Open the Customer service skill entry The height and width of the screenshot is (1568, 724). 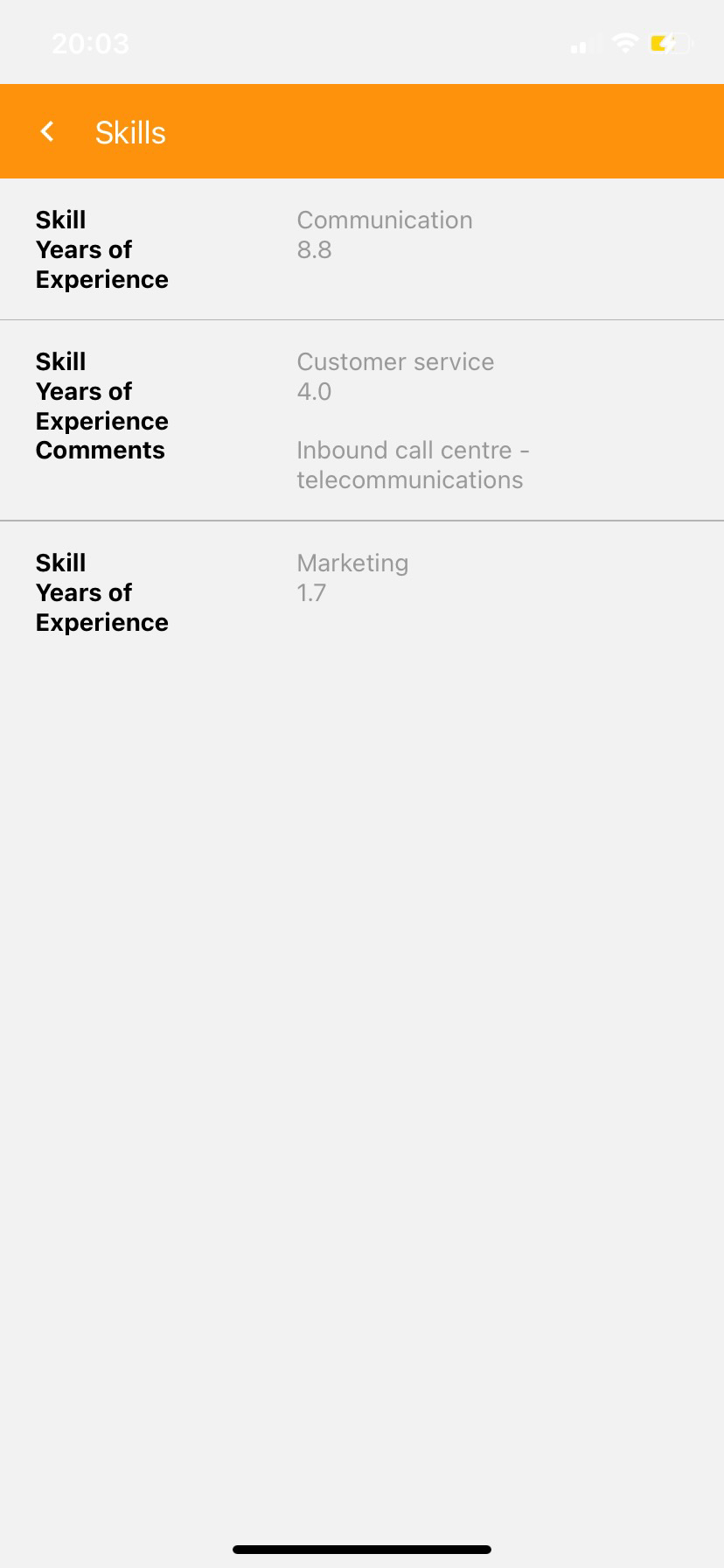362,421
